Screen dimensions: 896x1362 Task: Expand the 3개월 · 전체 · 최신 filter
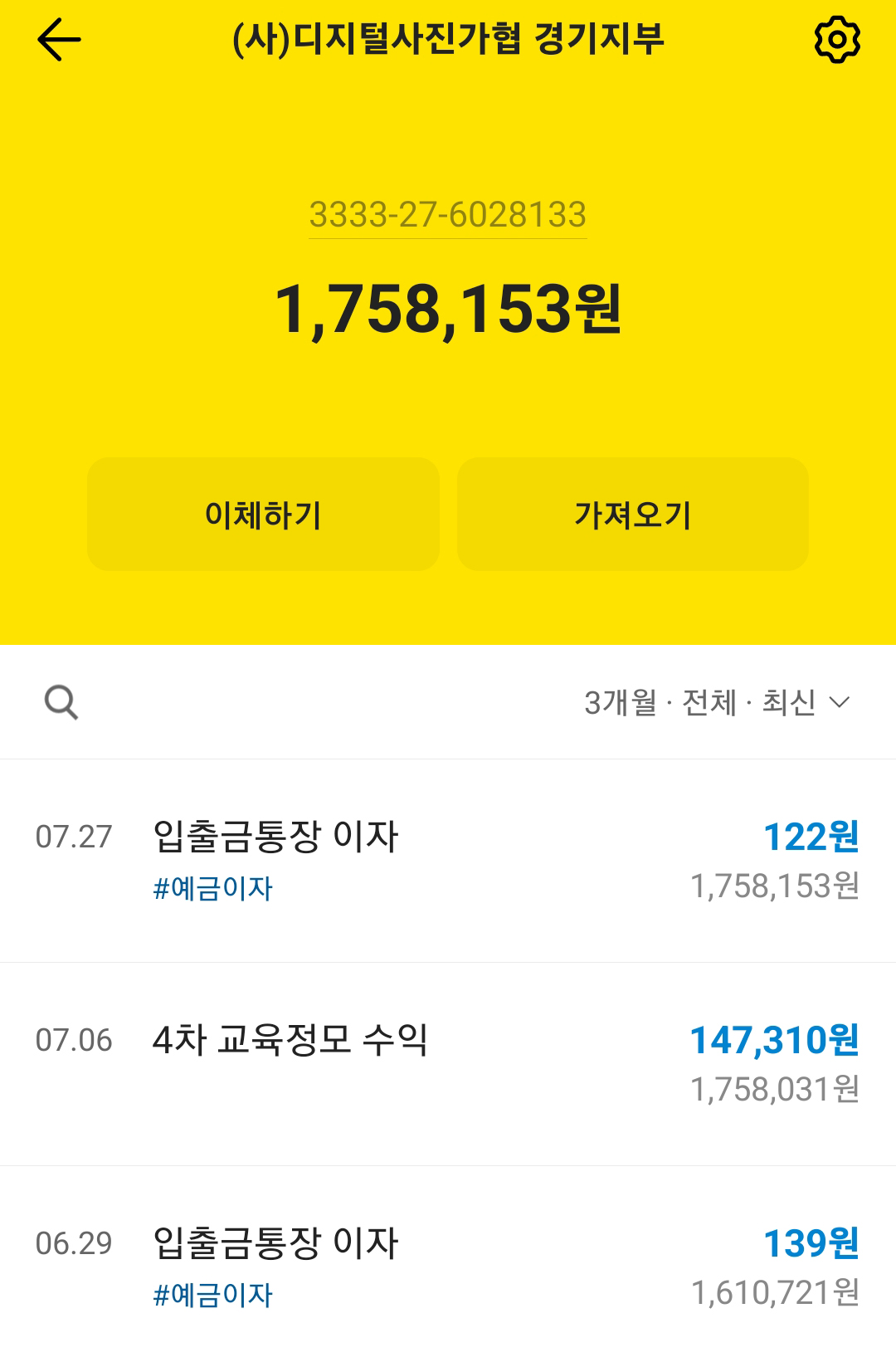[717, 703]
